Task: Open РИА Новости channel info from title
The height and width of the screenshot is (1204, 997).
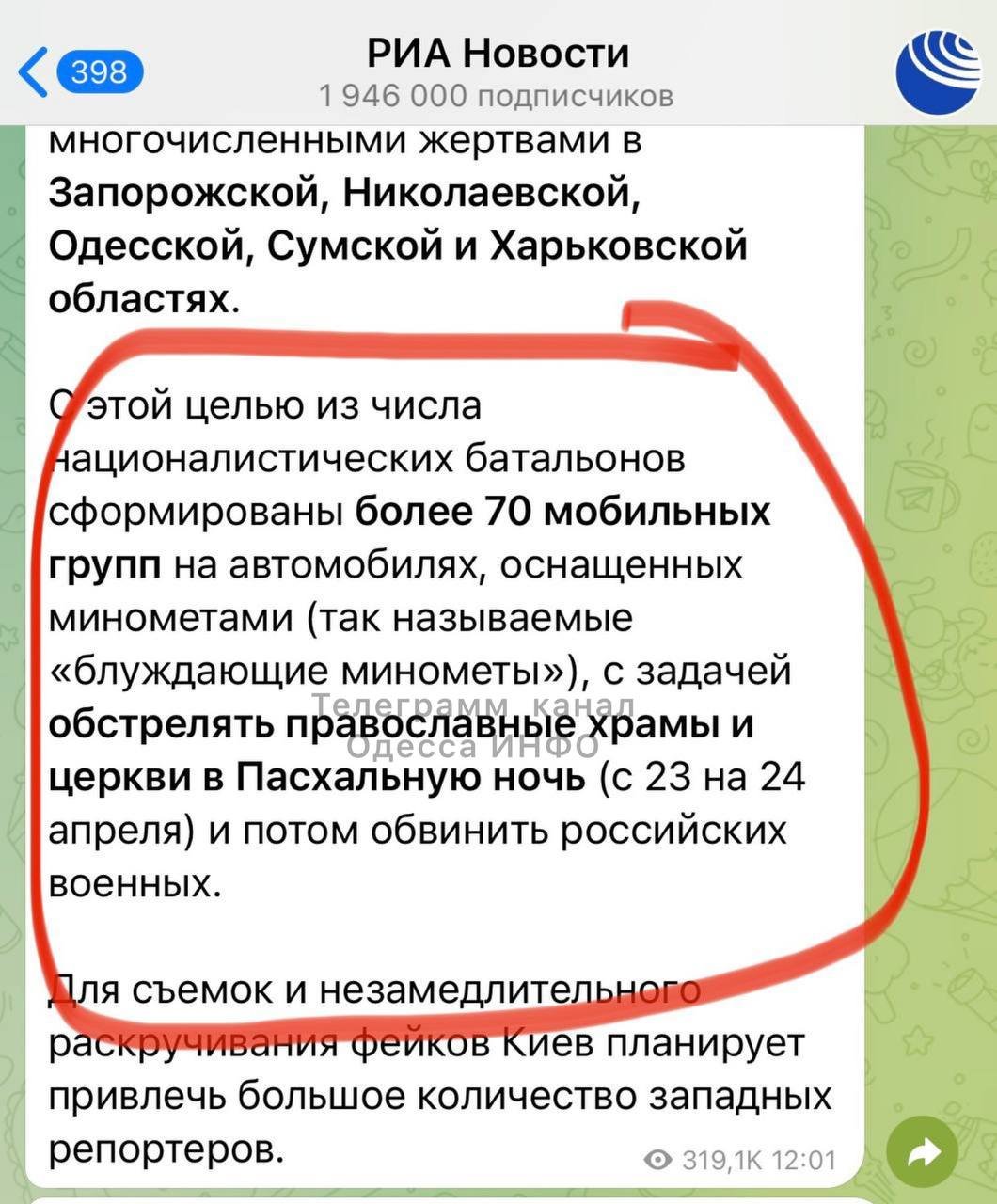Action: (498, 54)
